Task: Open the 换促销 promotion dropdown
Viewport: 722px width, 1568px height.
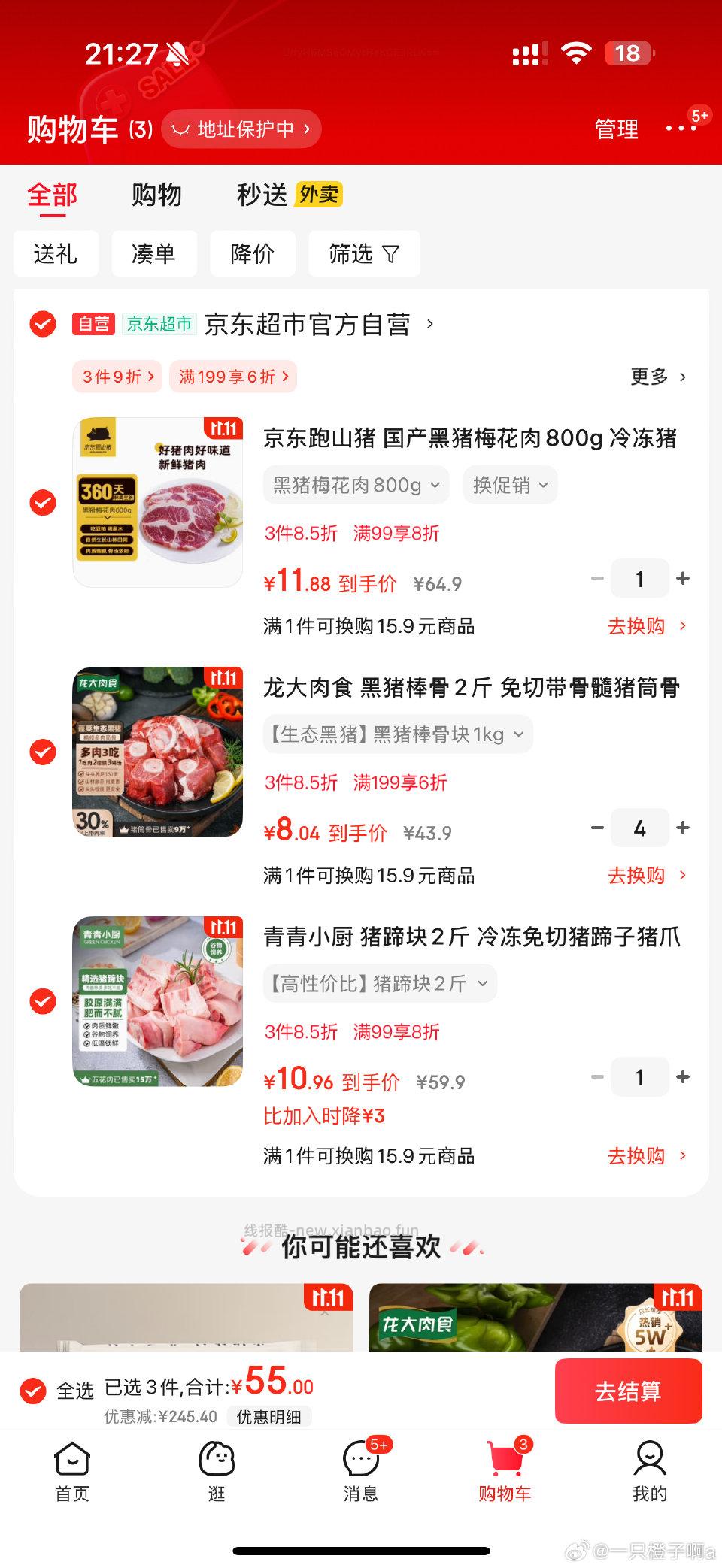Action: (509, 485)
